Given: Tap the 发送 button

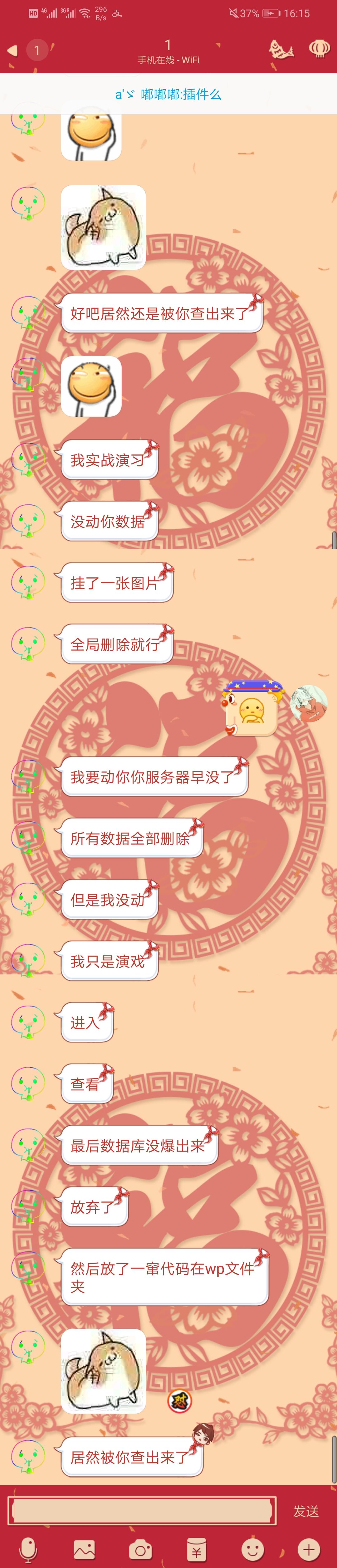Looking at the screenshot, I should coord(305,1511).
